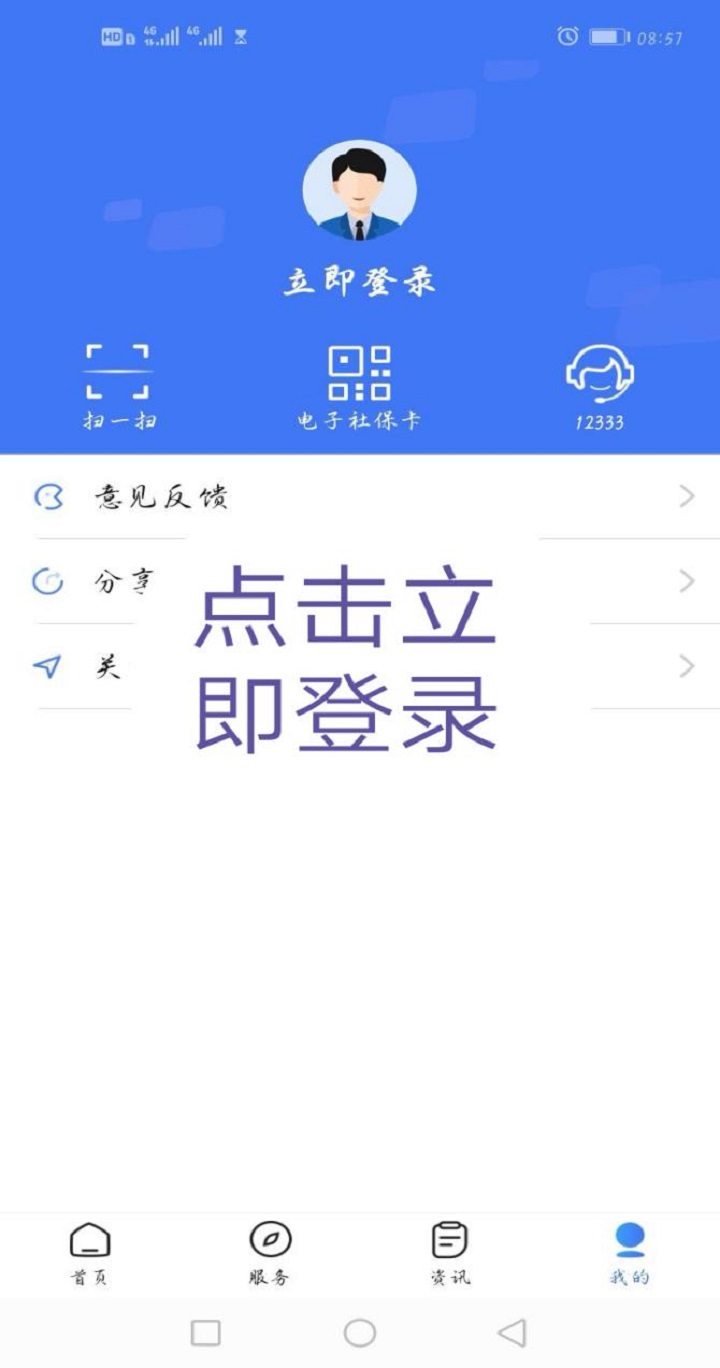Screen dimensions: 720x1368
Task: Open the 分享 row
Action: 100,581
